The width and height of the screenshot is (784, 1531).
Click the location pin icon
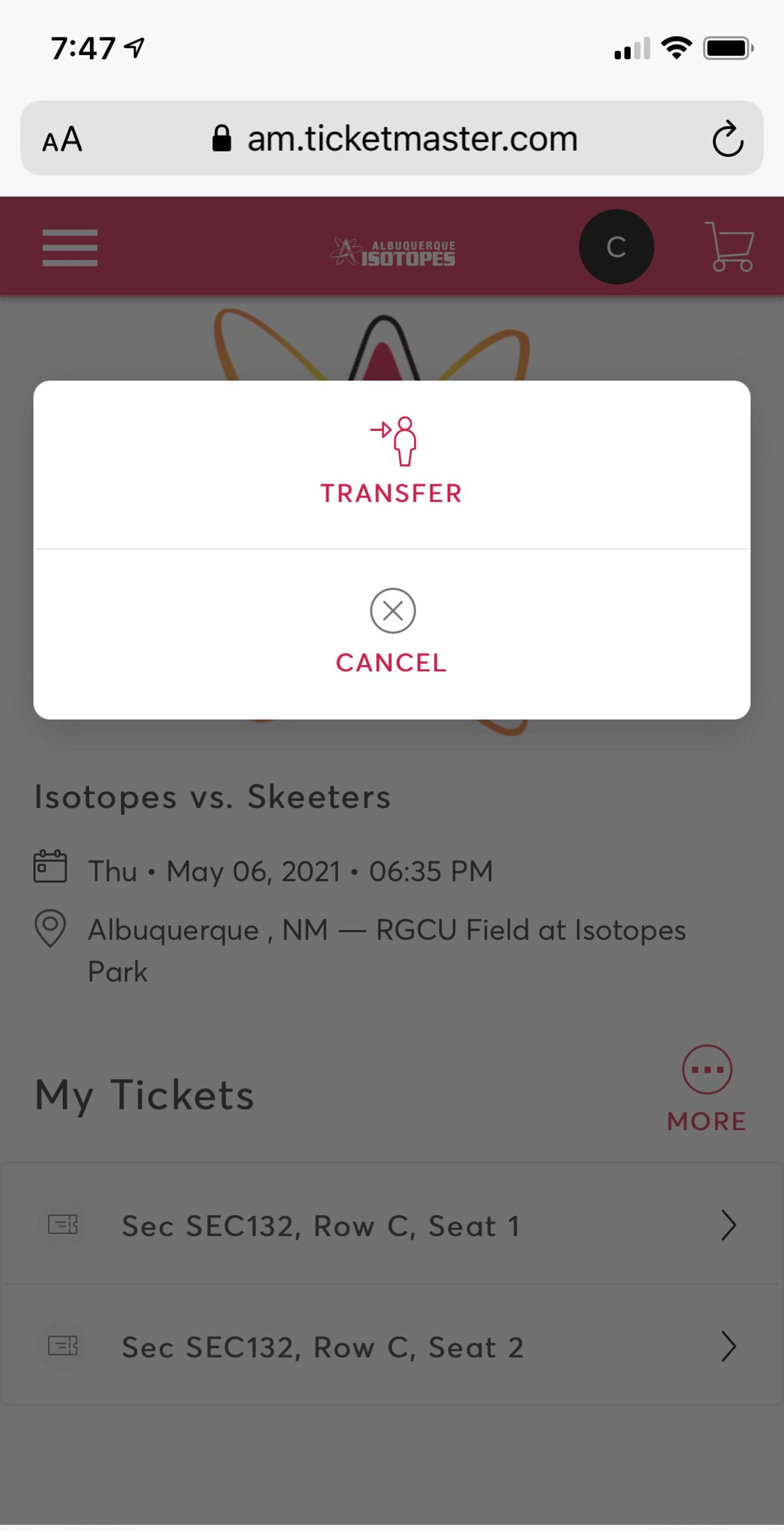coord(50,929)
